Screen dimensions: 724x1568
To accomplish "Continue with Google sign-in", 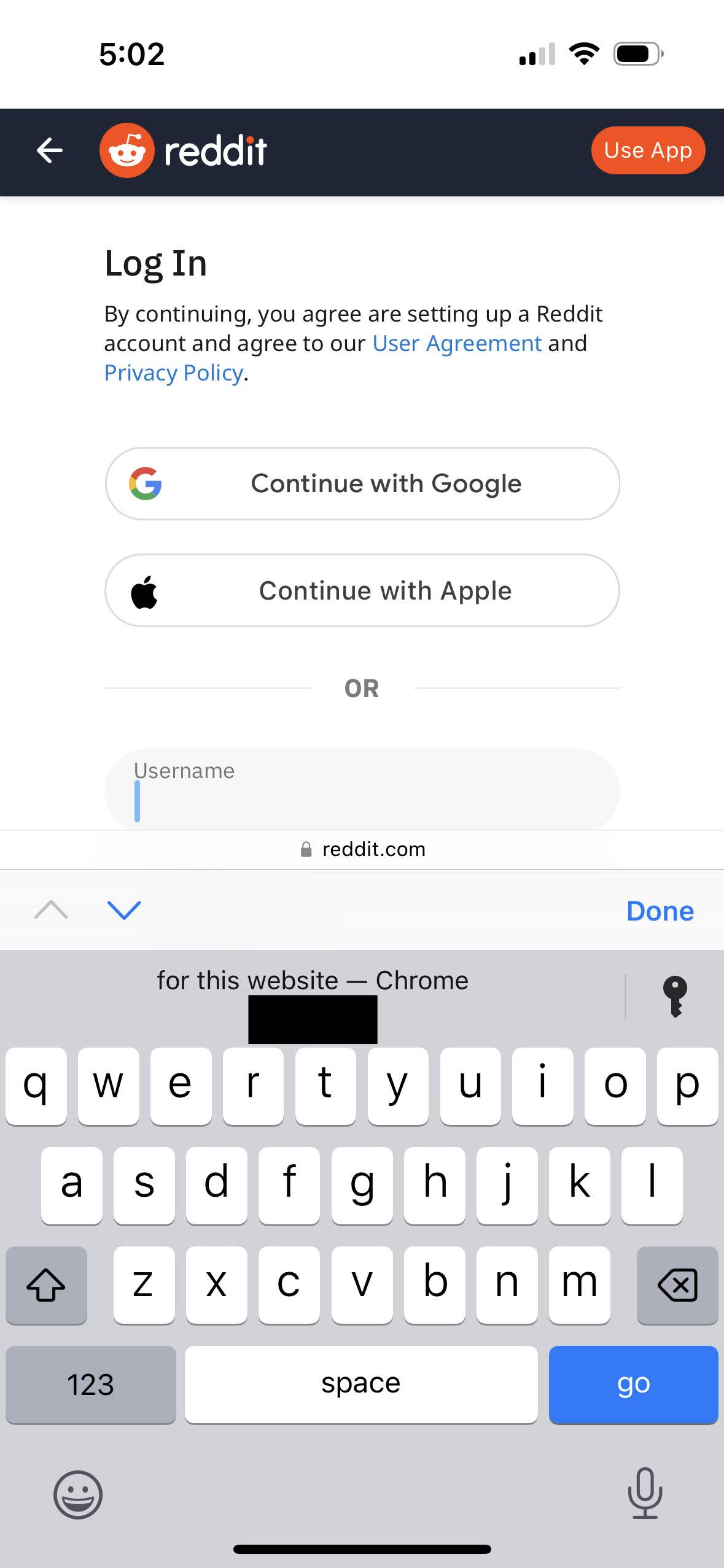I will tap(362, 484).
